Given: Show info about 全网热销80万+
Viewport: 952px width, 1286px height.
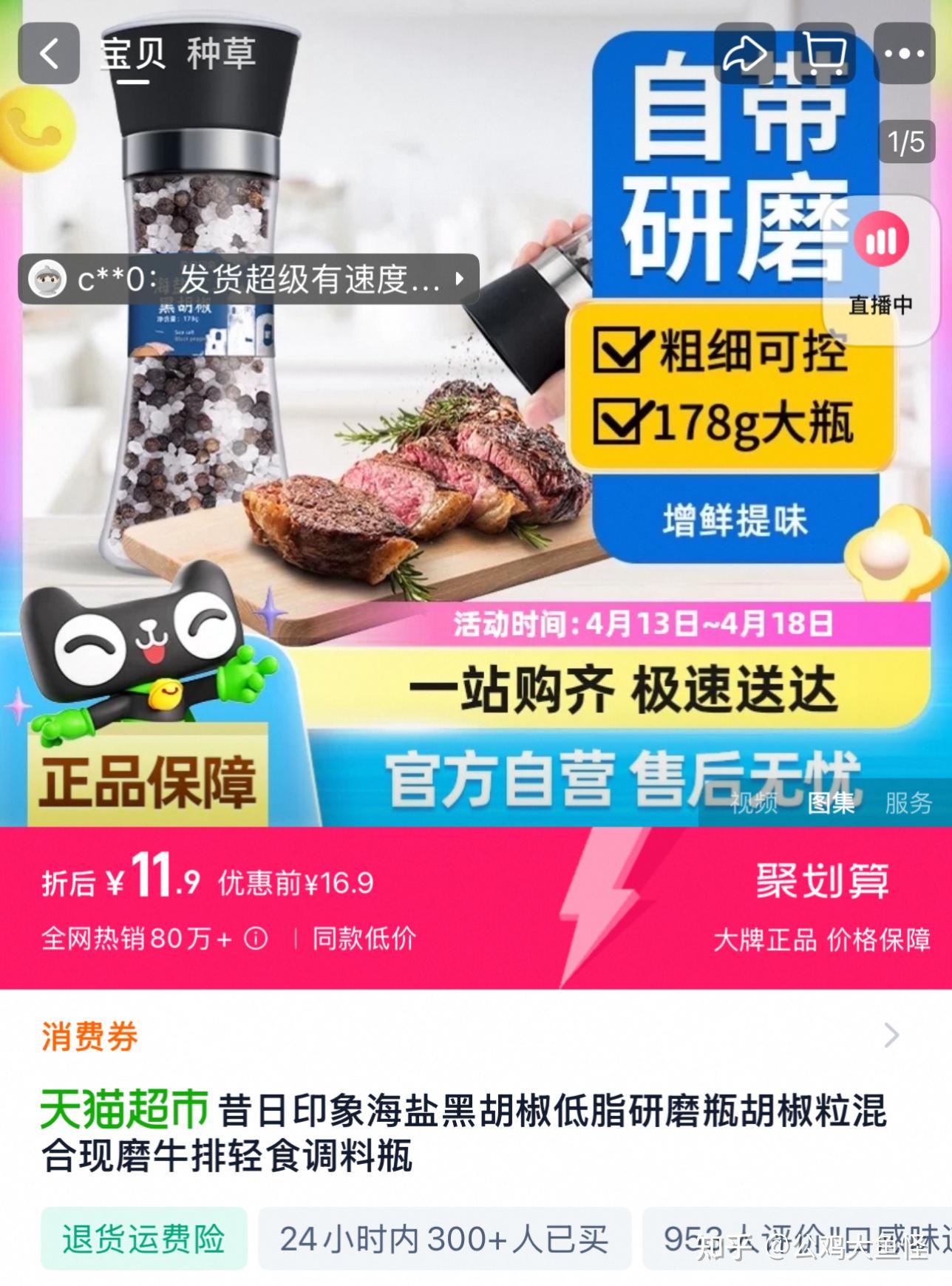Looking at the screenshot, I should pos(256,939).
